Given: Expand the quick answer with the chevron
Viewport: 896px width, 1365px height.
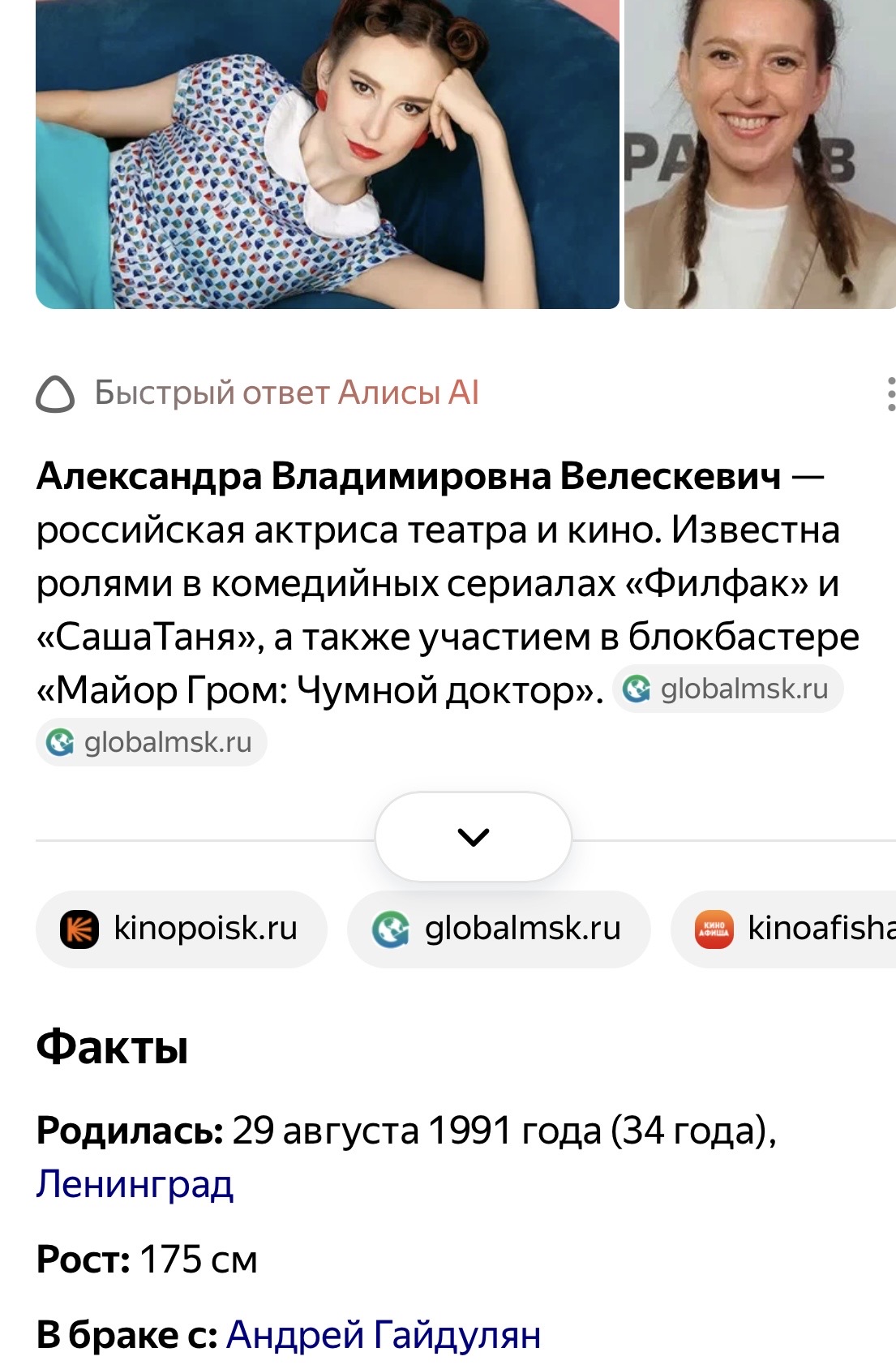Looking at the screenshot, I should pos(474,836).
